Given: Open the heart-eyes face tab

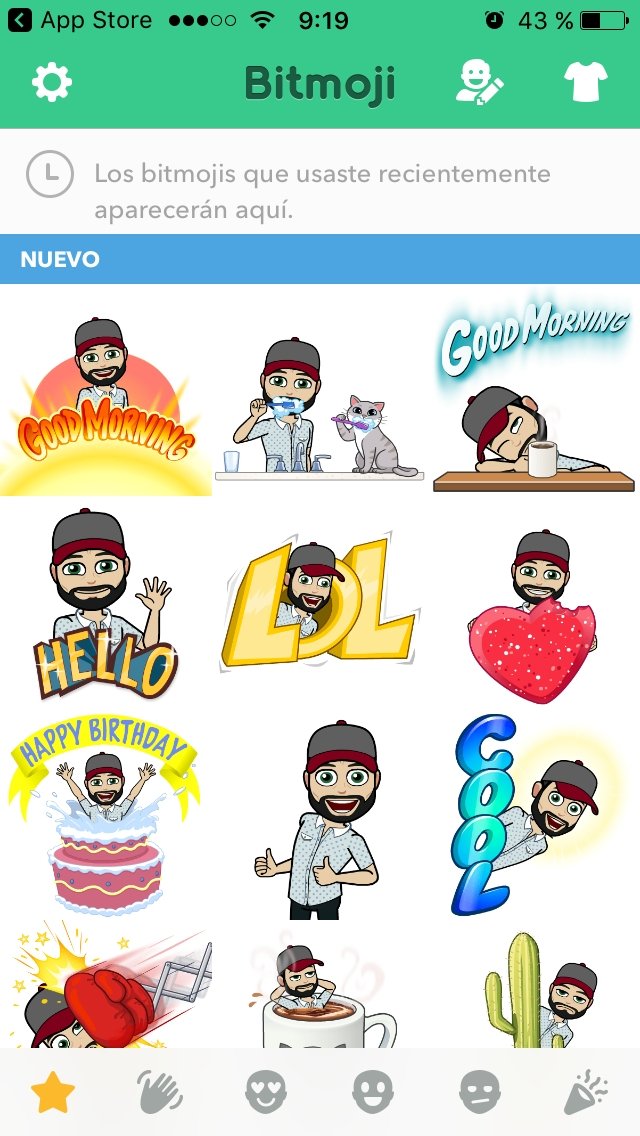Looking at the screenshot, I should pyautogui.click(x=266, y=1093).
